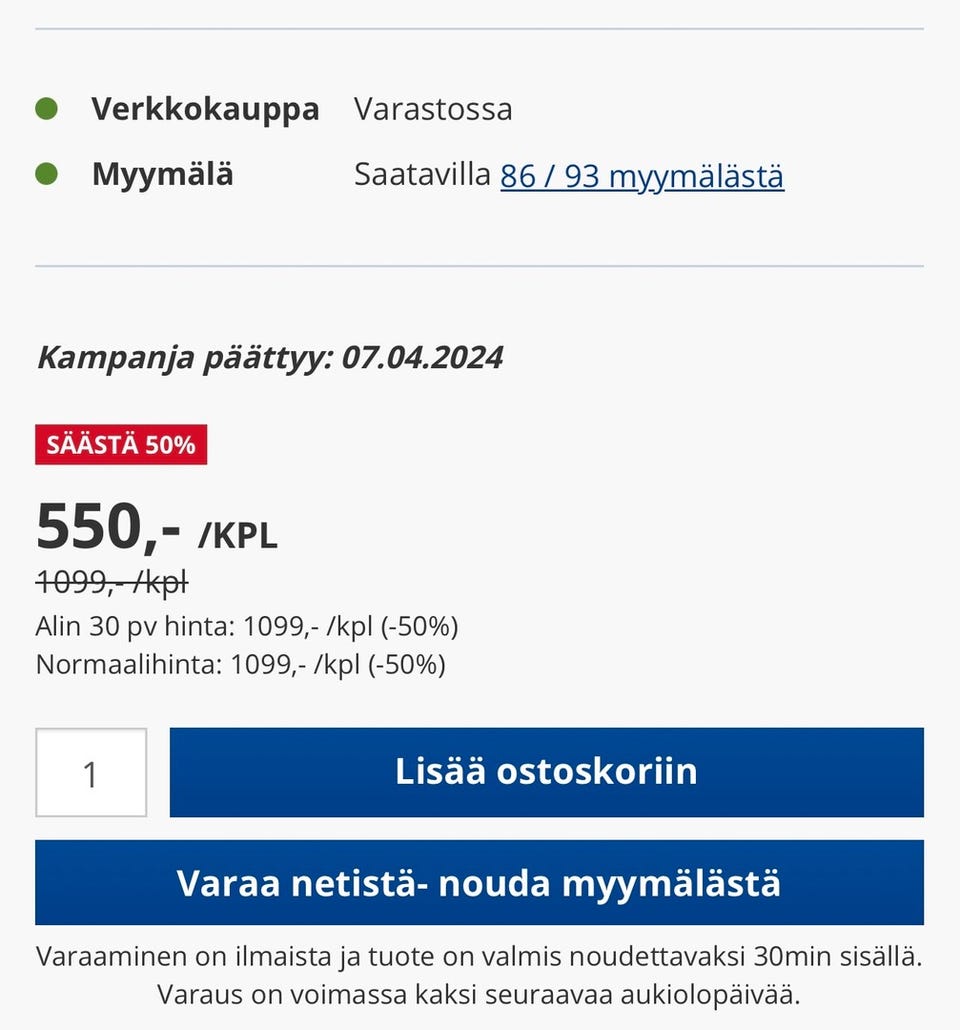Click the shopping cart action Lisää ostoskoriin

click(548, 772)
